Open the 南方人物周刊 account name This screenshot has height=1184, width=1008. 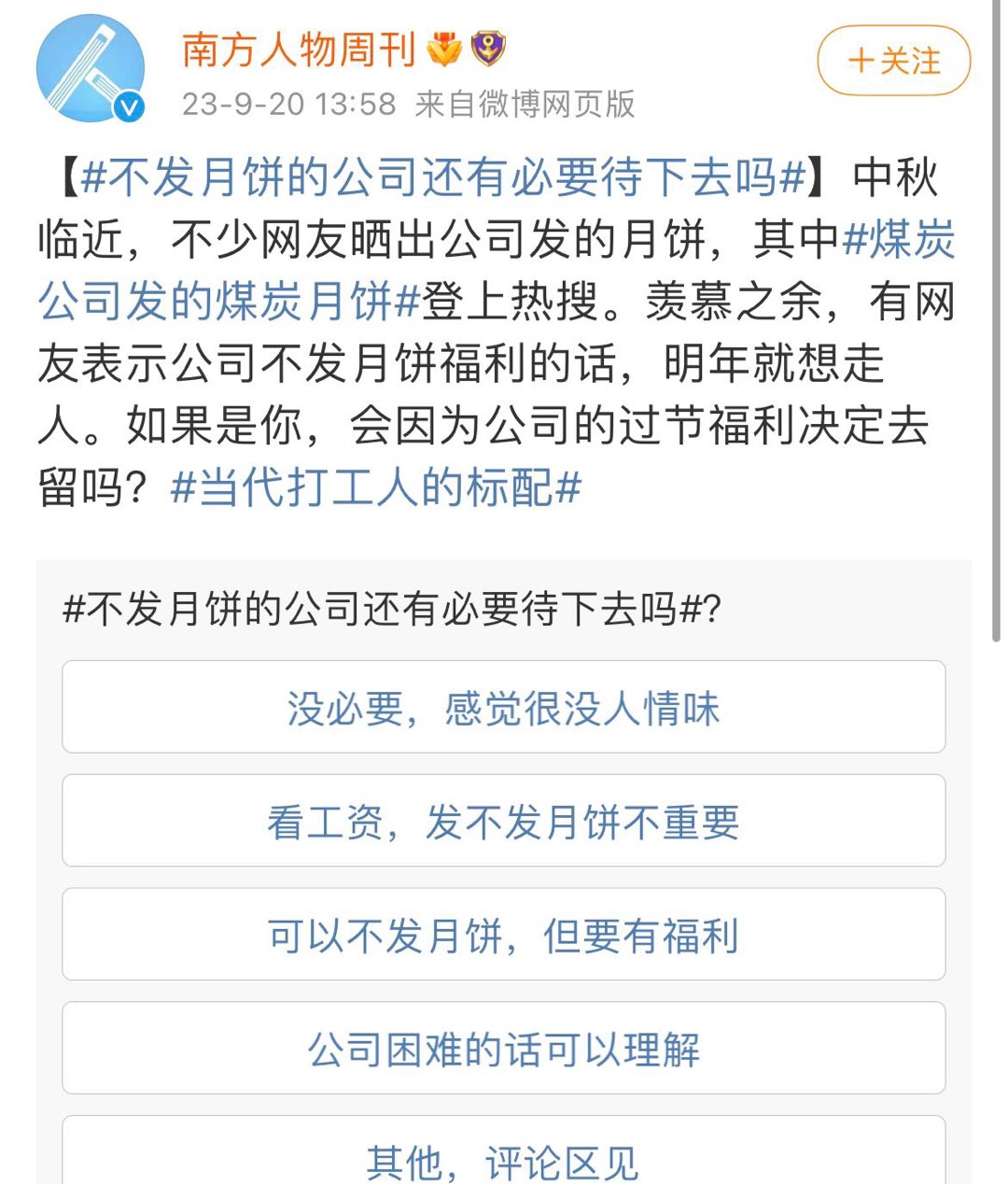[299, 49]
